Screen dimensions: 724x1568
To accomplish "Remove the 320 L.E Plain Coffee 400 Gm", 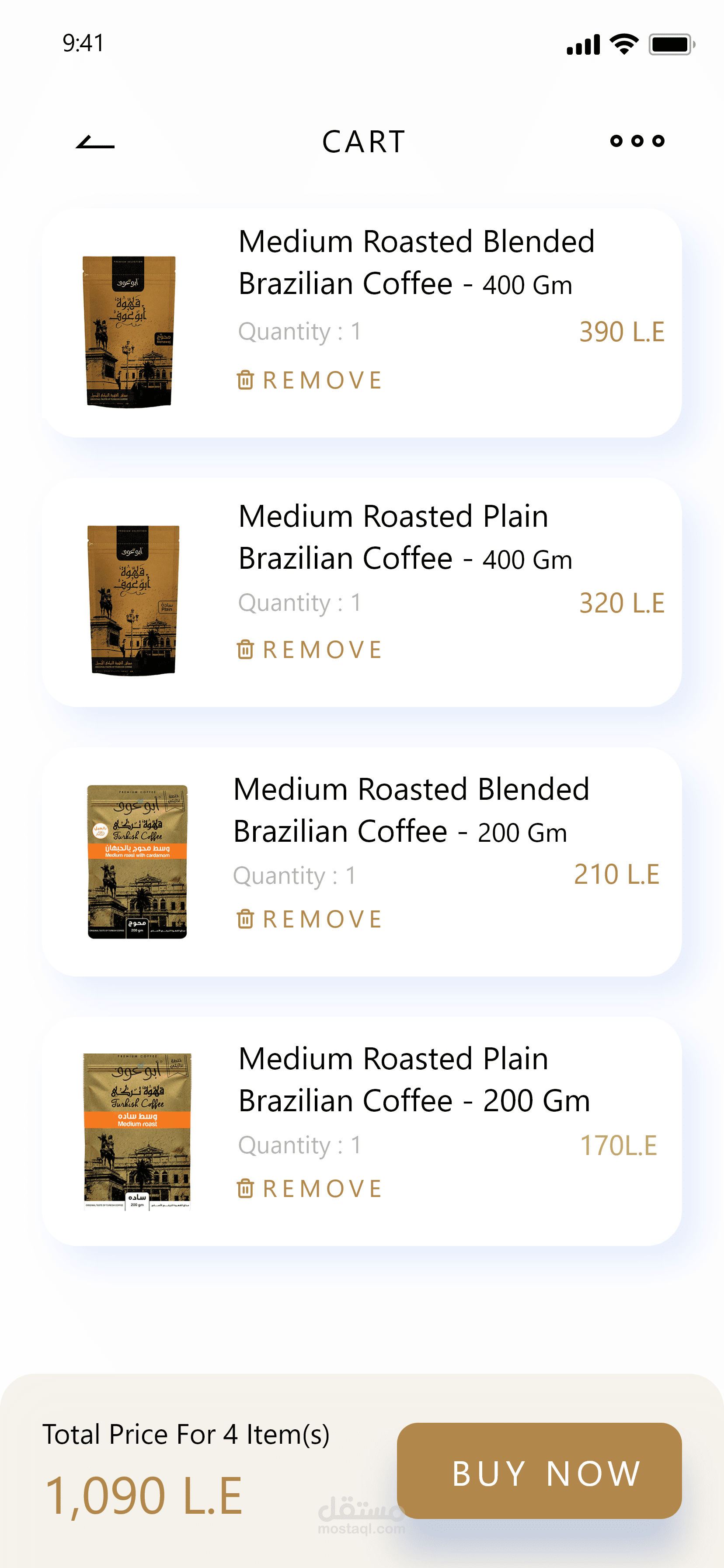I will click(310, 650).
